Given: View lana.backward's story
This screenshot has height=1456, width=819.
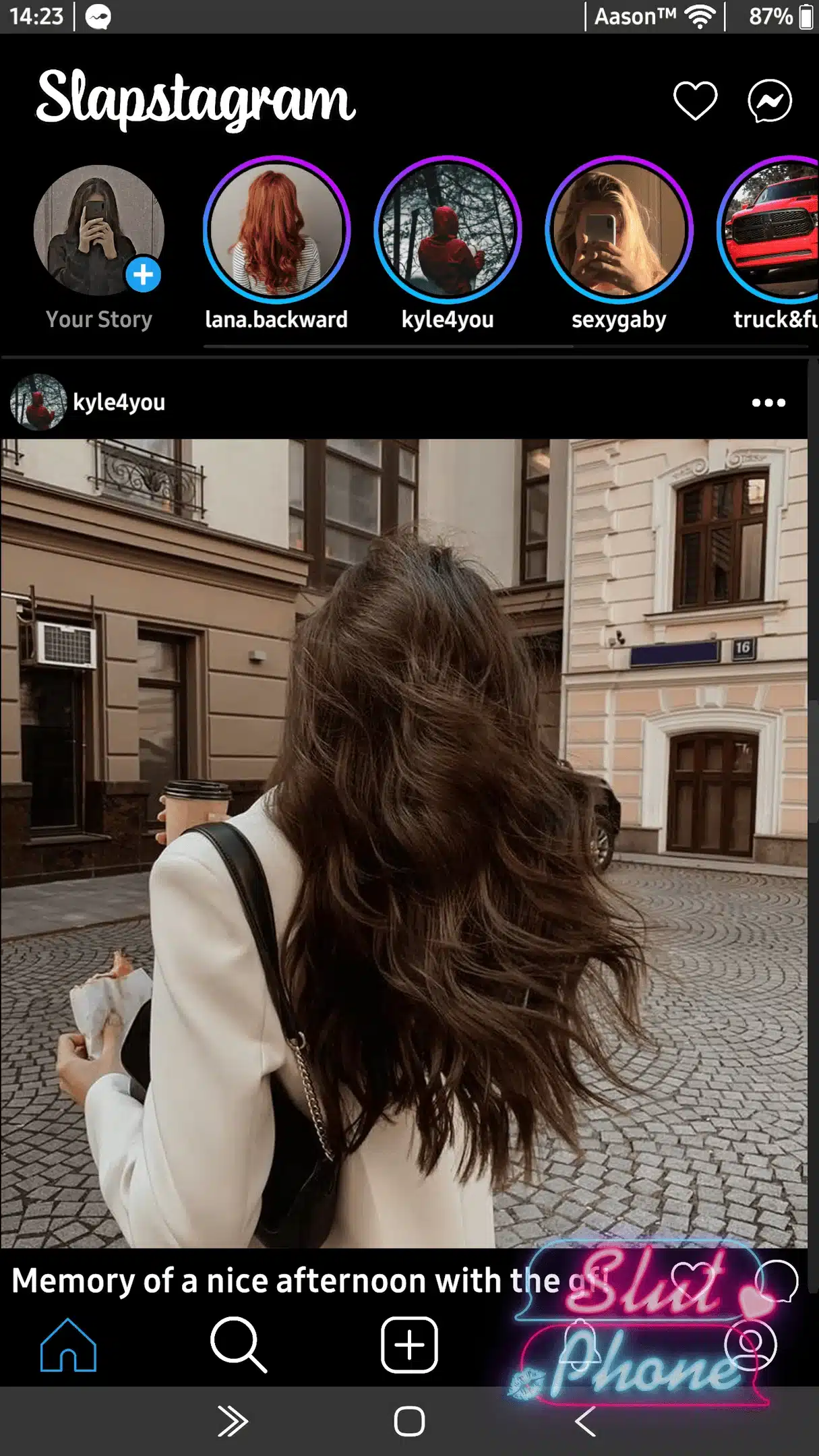Looking at the screenshot, I should [276, 230].
